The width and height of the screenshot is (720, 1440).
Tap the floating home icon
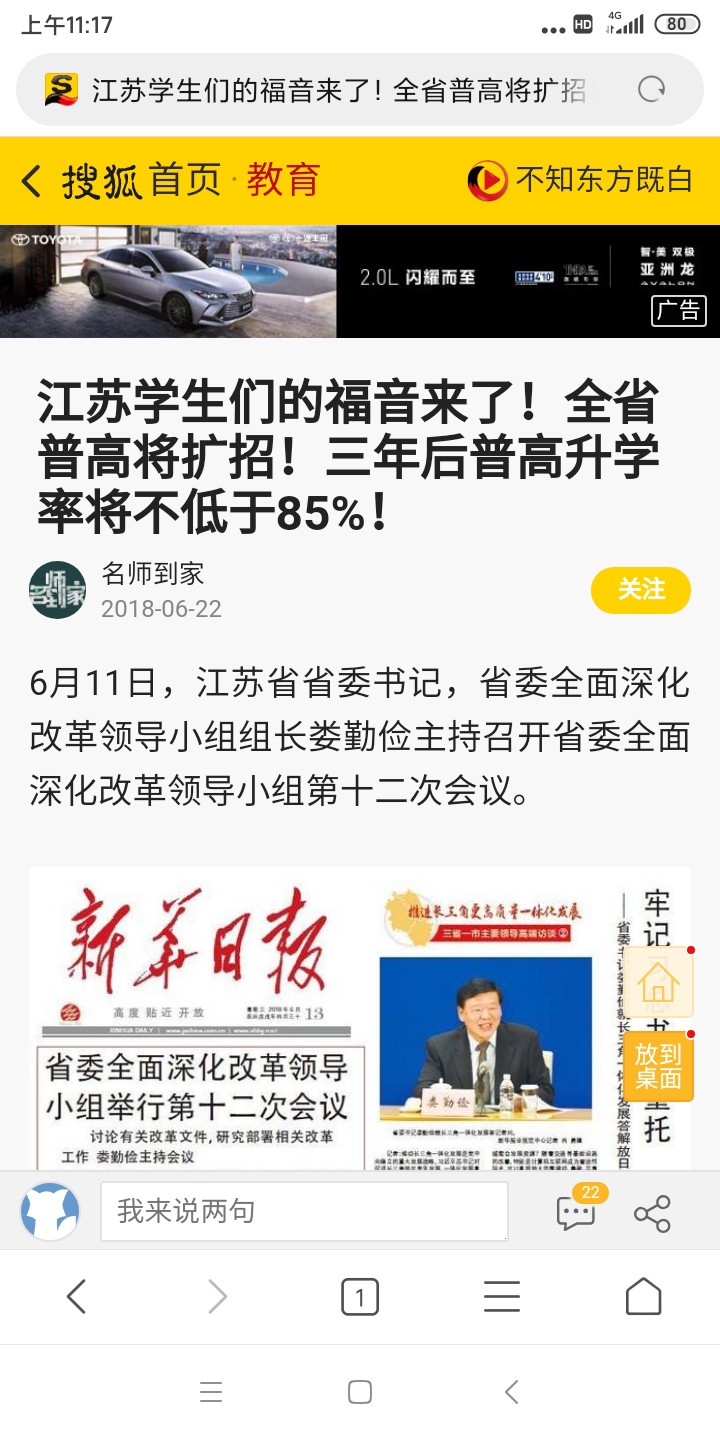tap(657, 982)
